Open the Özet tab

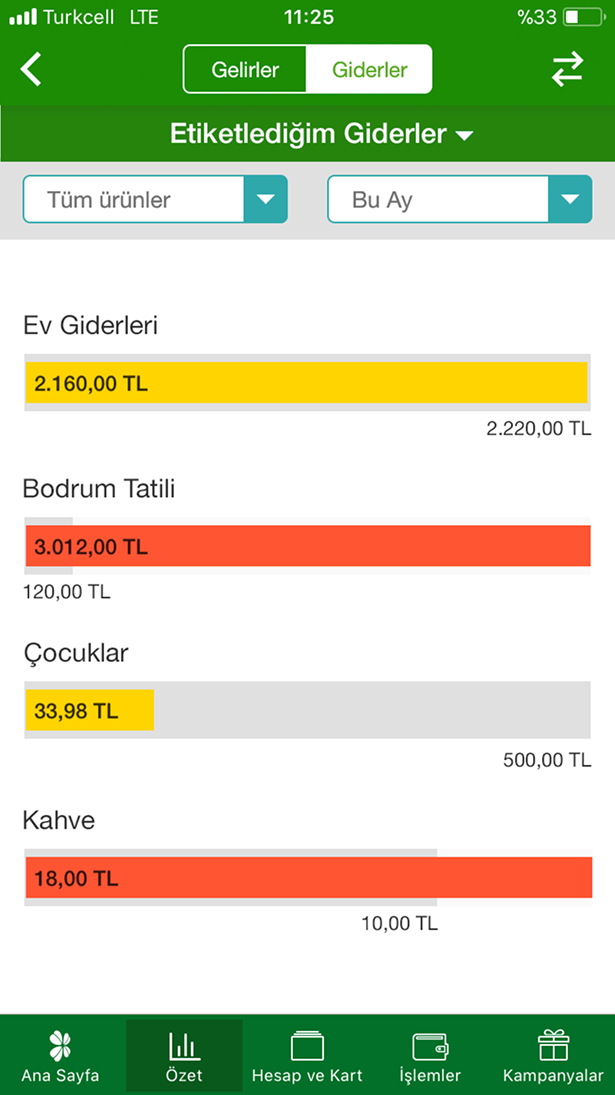tap(184, 1057)
